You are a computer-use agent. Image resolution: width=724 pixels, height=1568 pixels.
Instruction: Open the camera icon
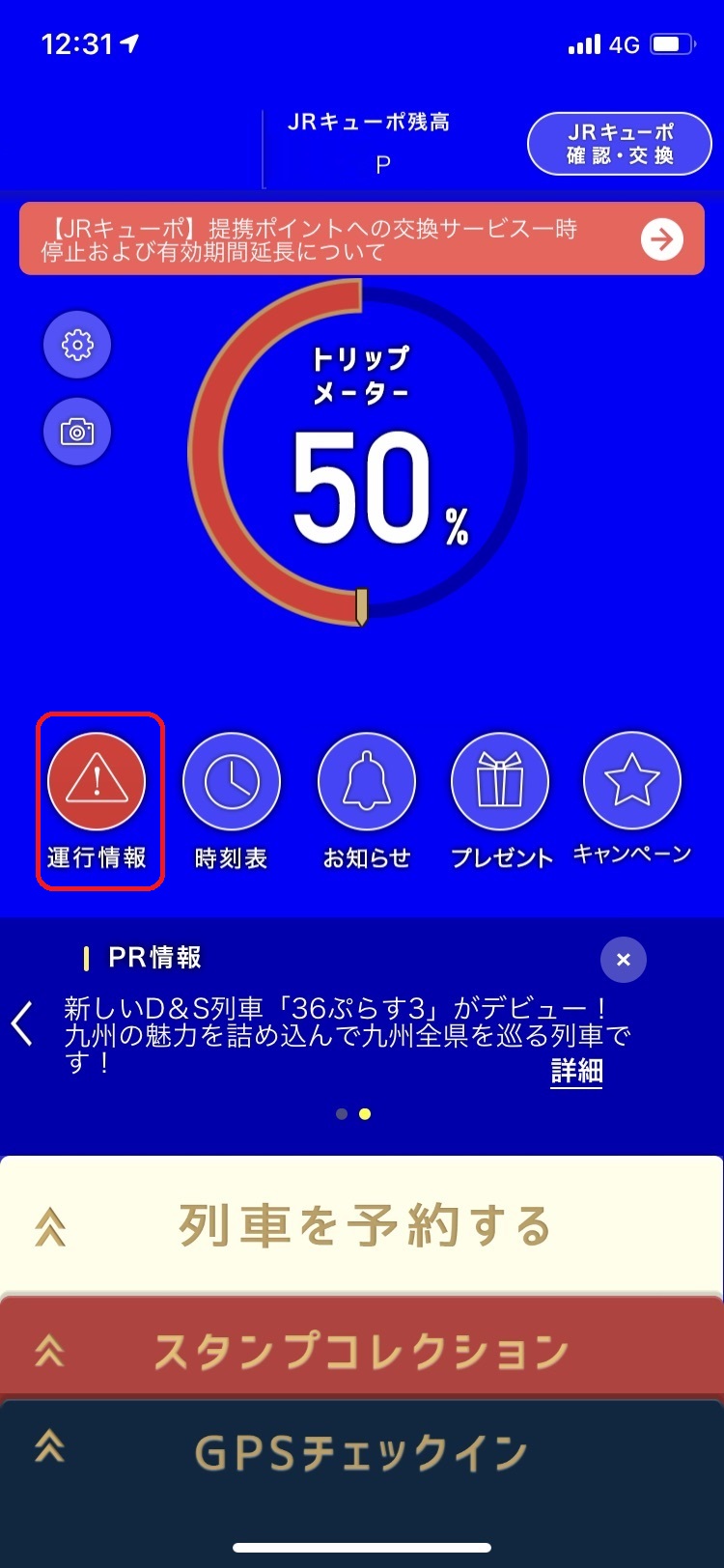click(x=77, y=431)
